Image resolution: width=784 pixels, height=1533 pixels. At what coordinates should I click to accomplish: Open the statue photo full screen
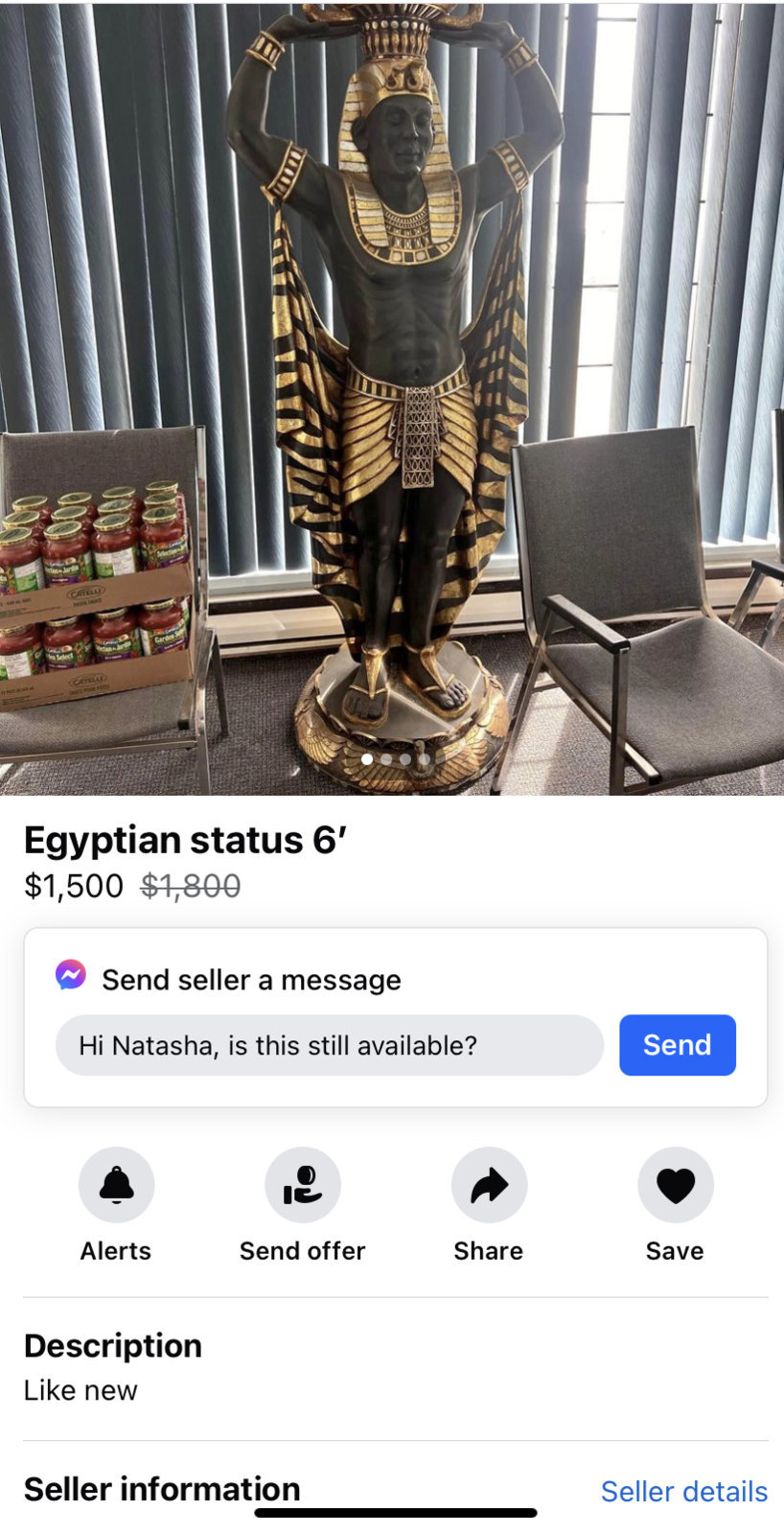coord(393,383)
